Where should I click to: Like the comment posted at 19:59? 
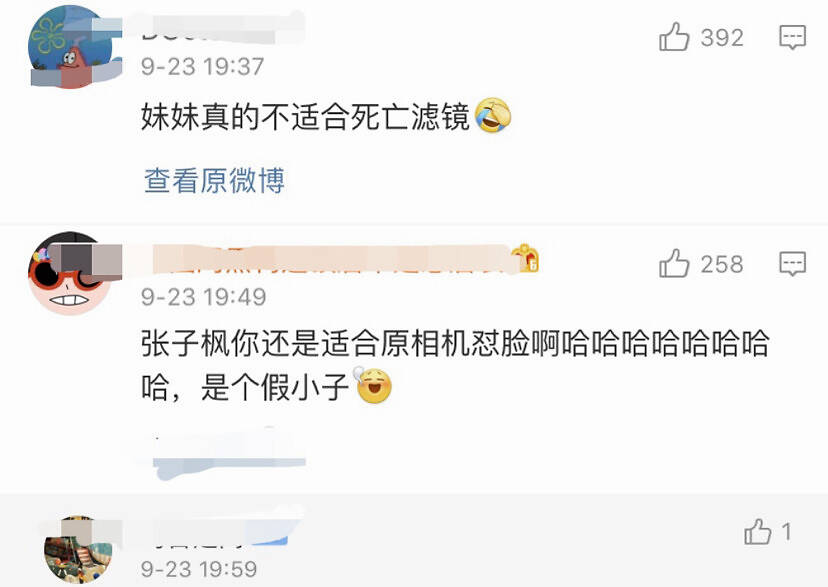pos(758,532)
